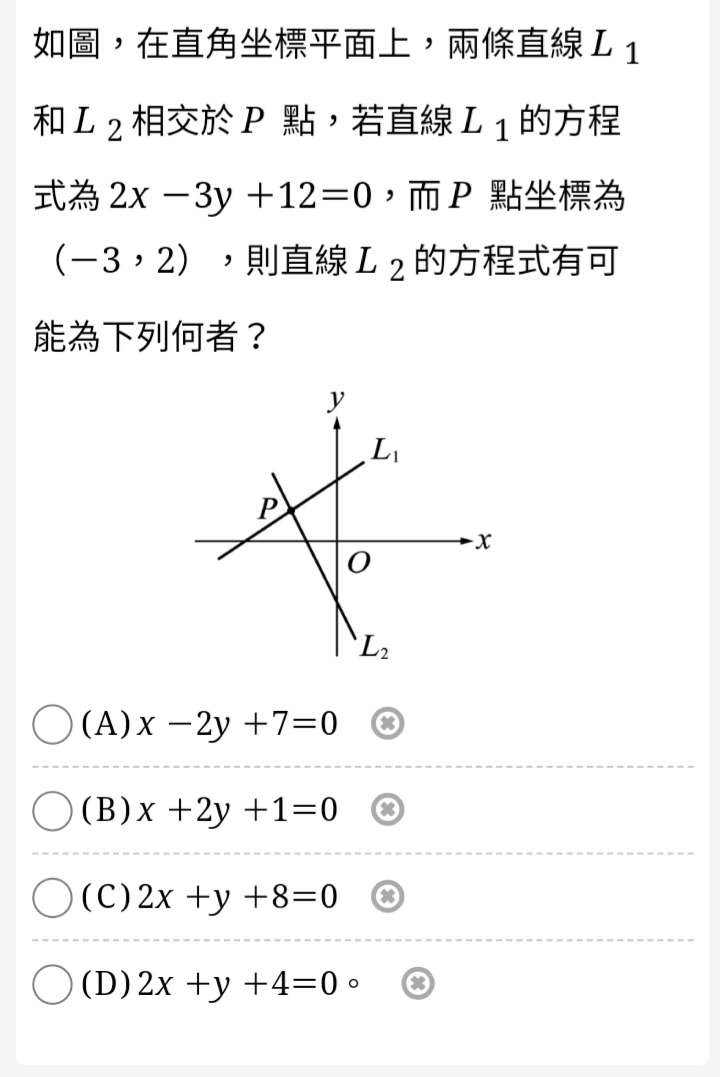Select option (A) x−2y+7=0
The width and height of the screenshot is (720, 1077).
pos(52,724)
